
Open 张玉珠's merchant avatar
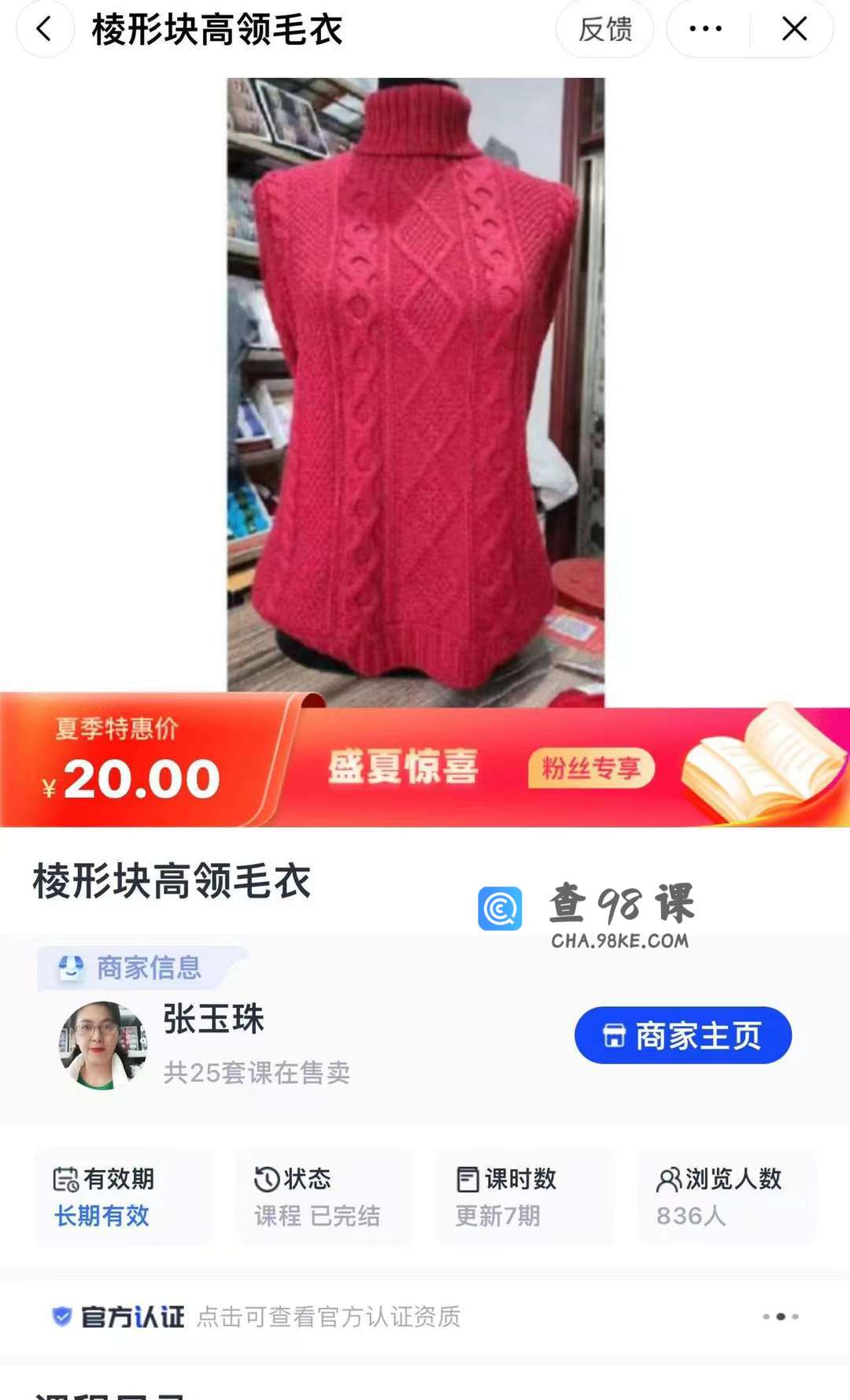(103, 1045)
